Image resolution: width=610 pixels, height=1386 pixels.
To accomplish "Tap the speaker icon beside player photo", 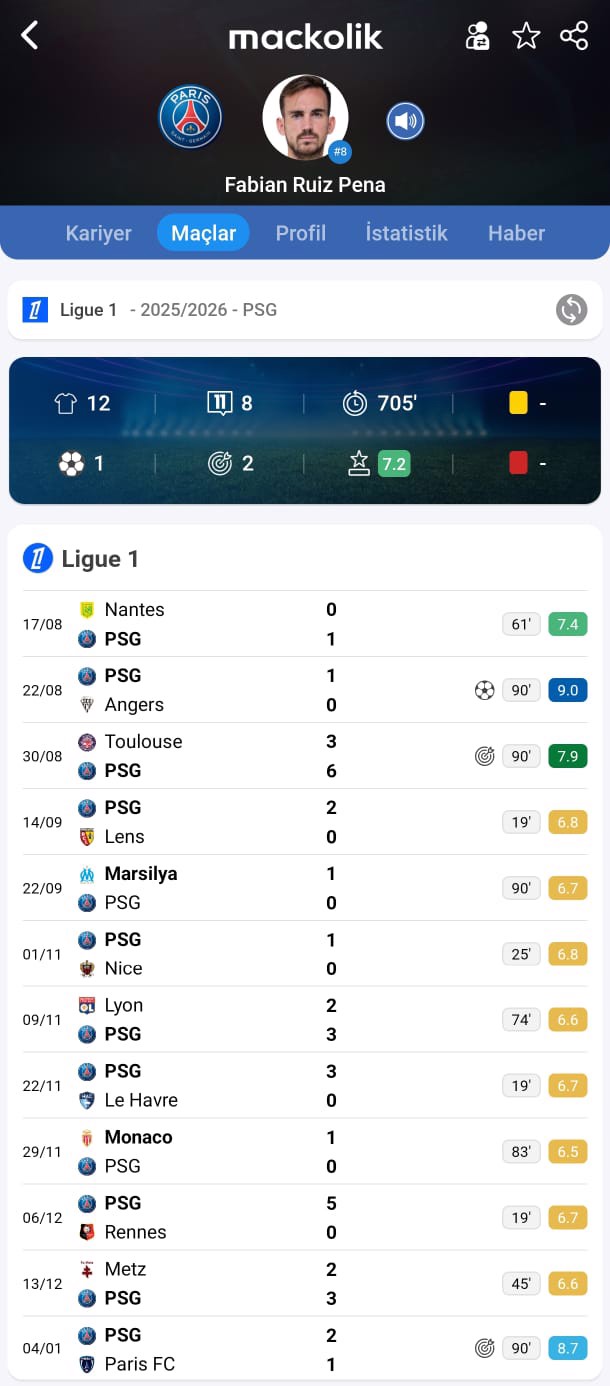I will click(405, 122).
